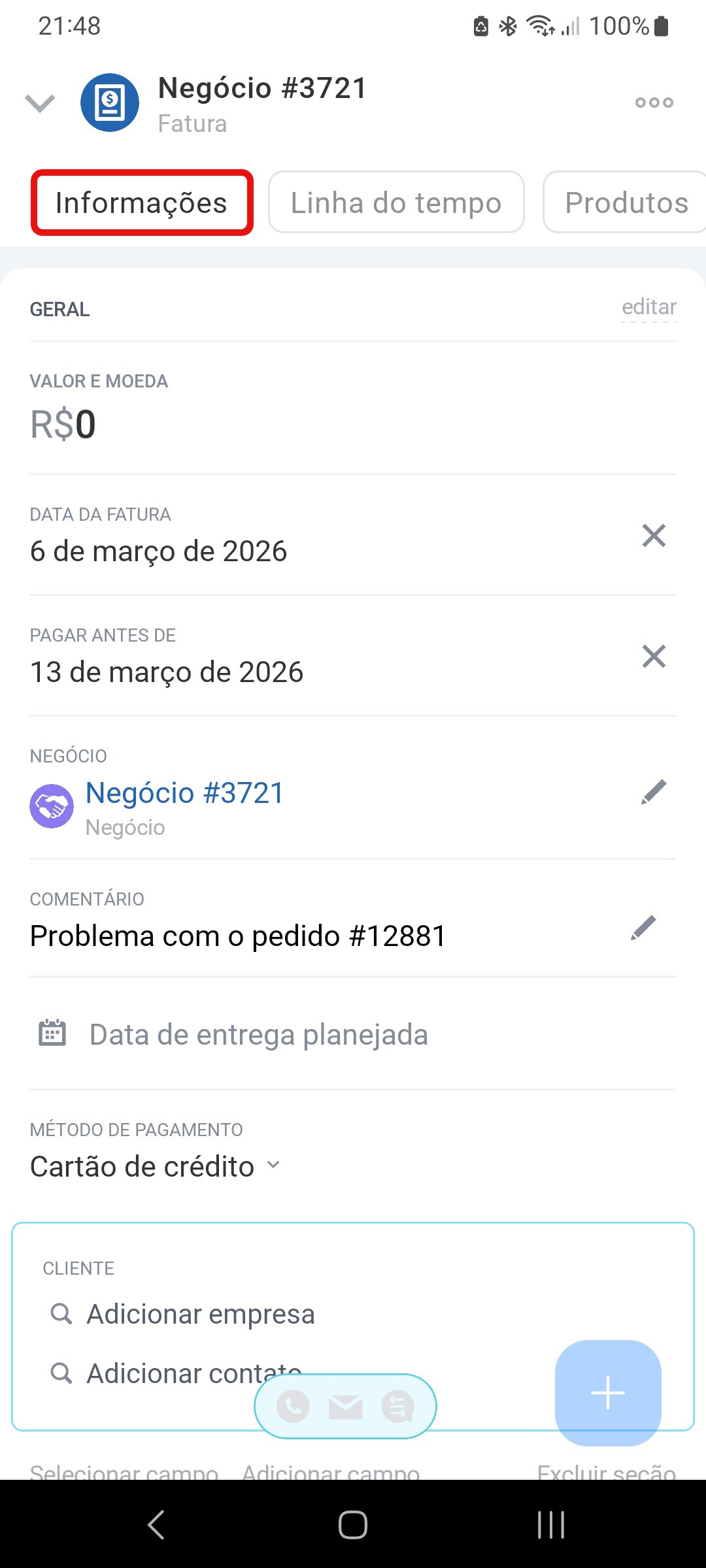Go back with the system back button
This screenshot has height=1568, width=706.
156,1525
